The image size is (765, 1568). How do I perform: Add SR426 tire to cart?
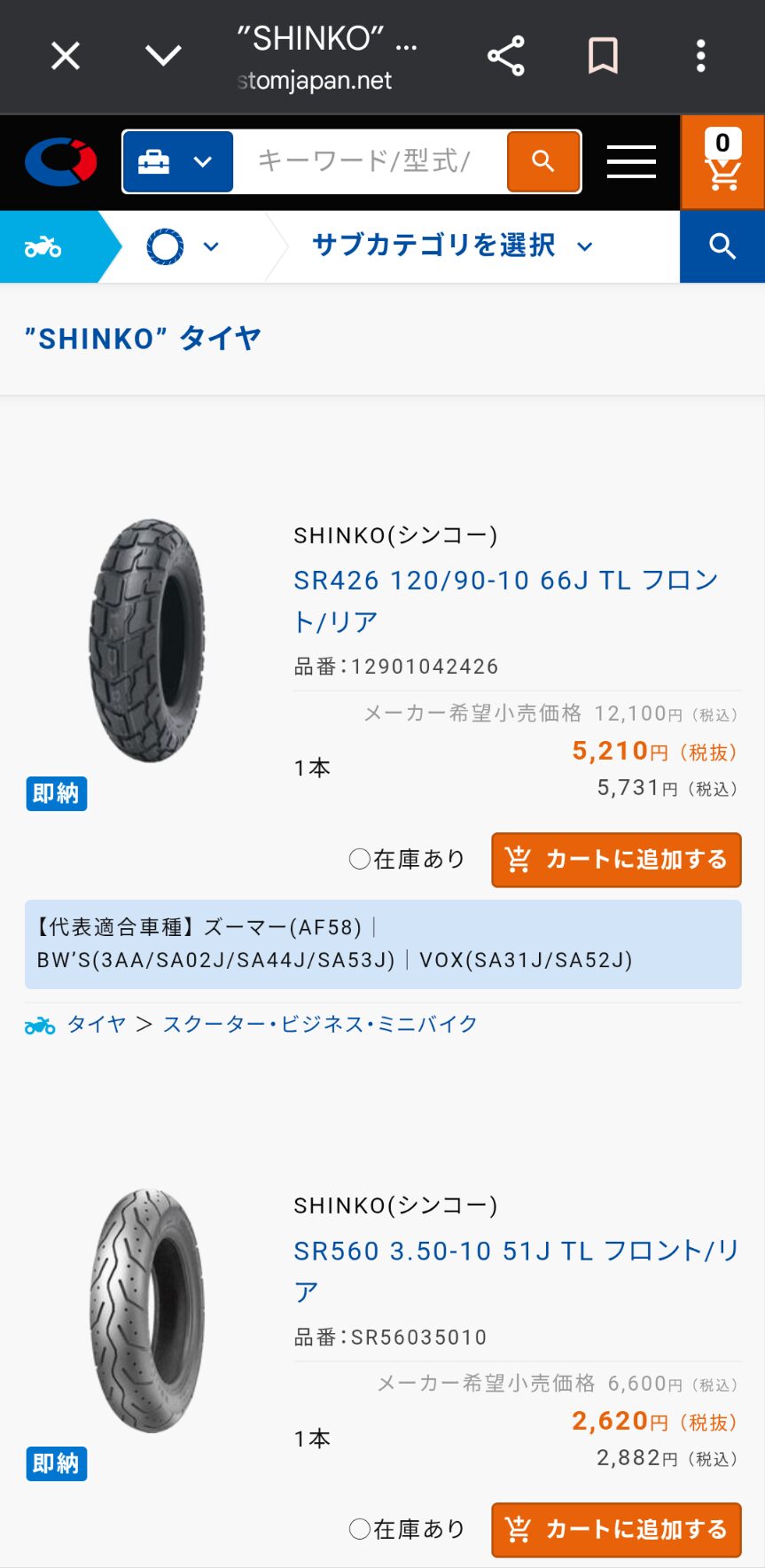(616, 860)
